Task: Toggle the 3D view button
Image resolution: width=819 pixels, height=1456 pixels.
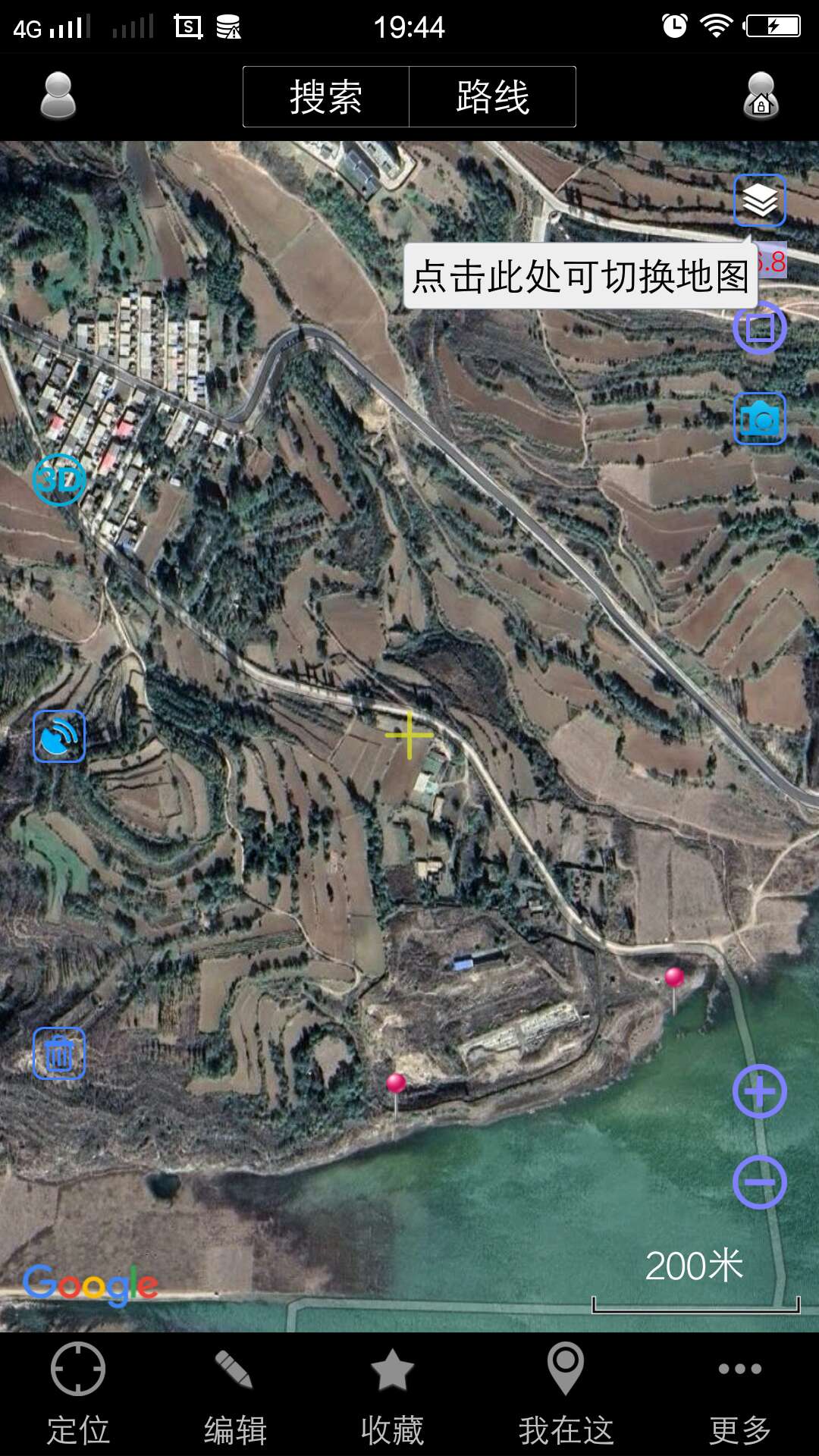Action: pos(59,480)
